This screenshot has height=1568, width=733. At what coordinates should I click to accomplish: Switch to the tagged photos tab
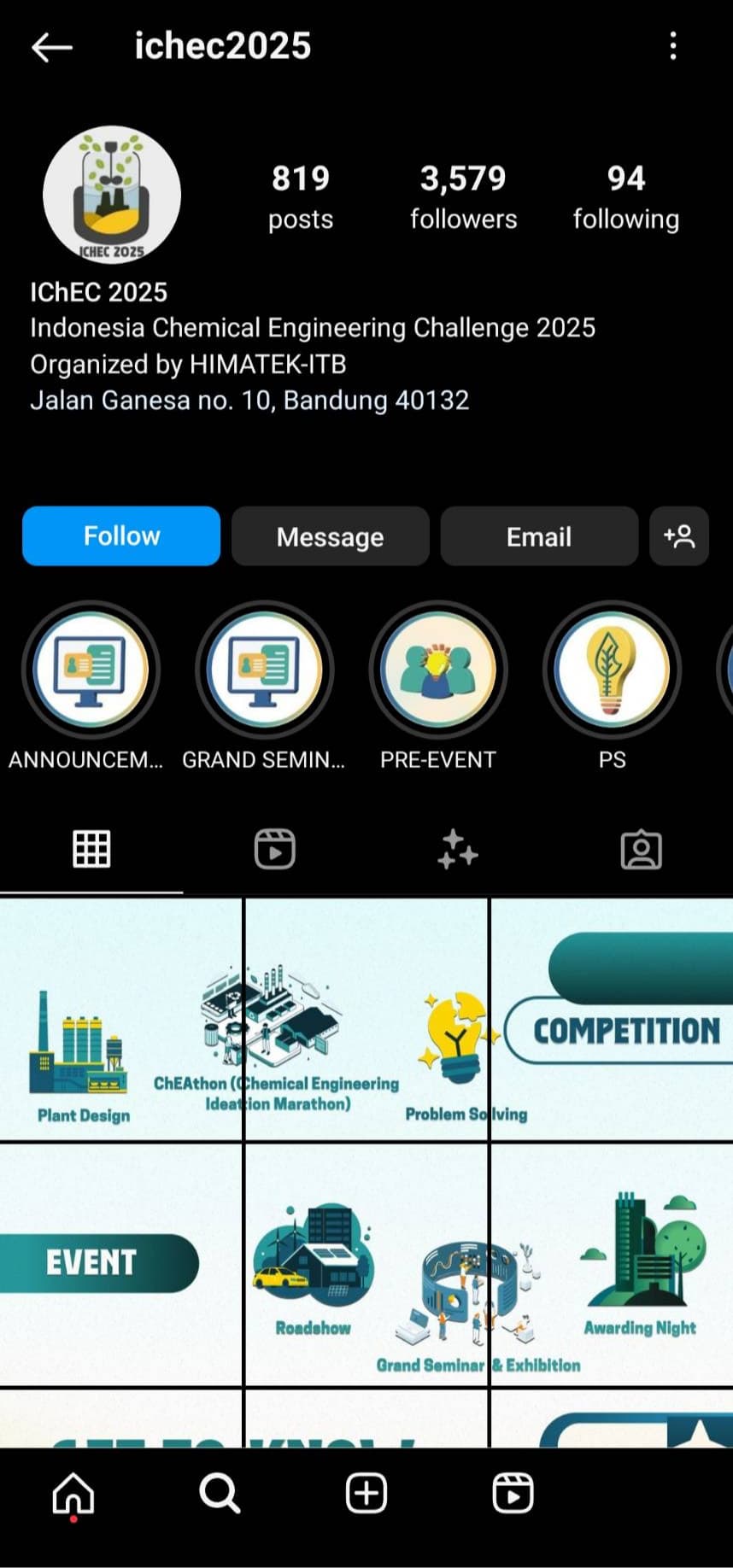point(641,849)
